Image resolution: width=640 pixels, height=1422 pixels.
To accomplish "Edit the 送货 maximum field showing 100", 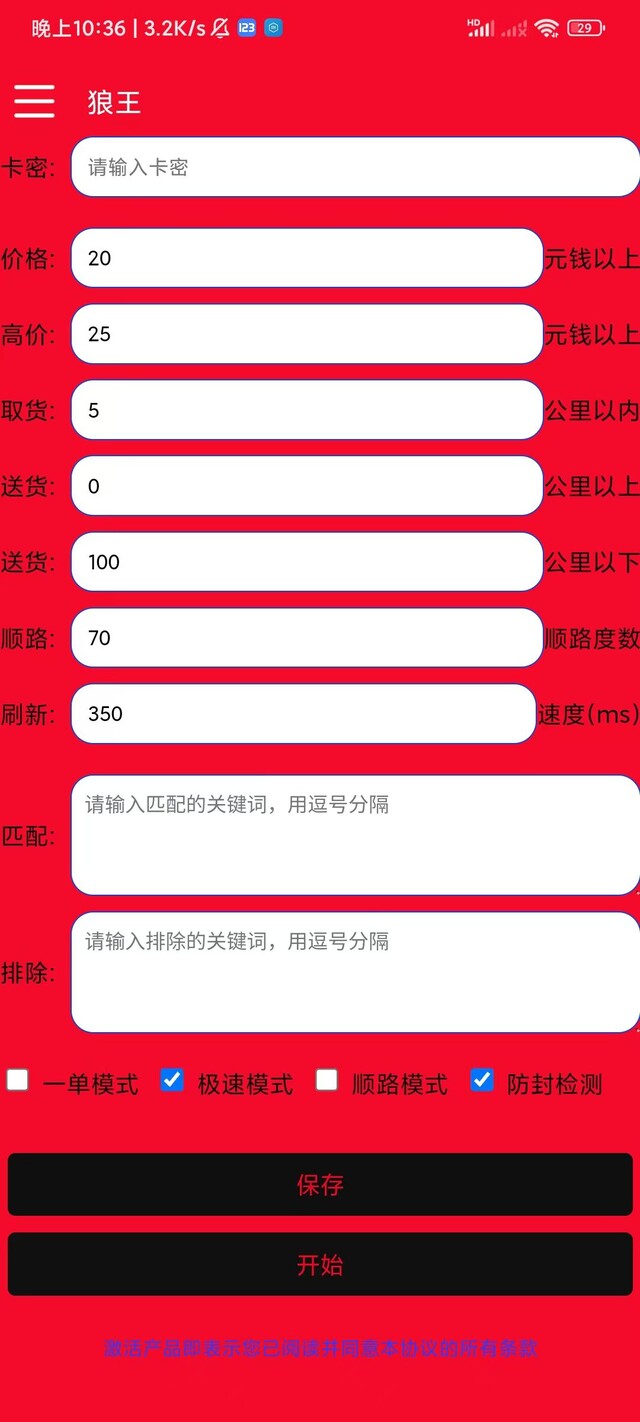I will point(306,562).
